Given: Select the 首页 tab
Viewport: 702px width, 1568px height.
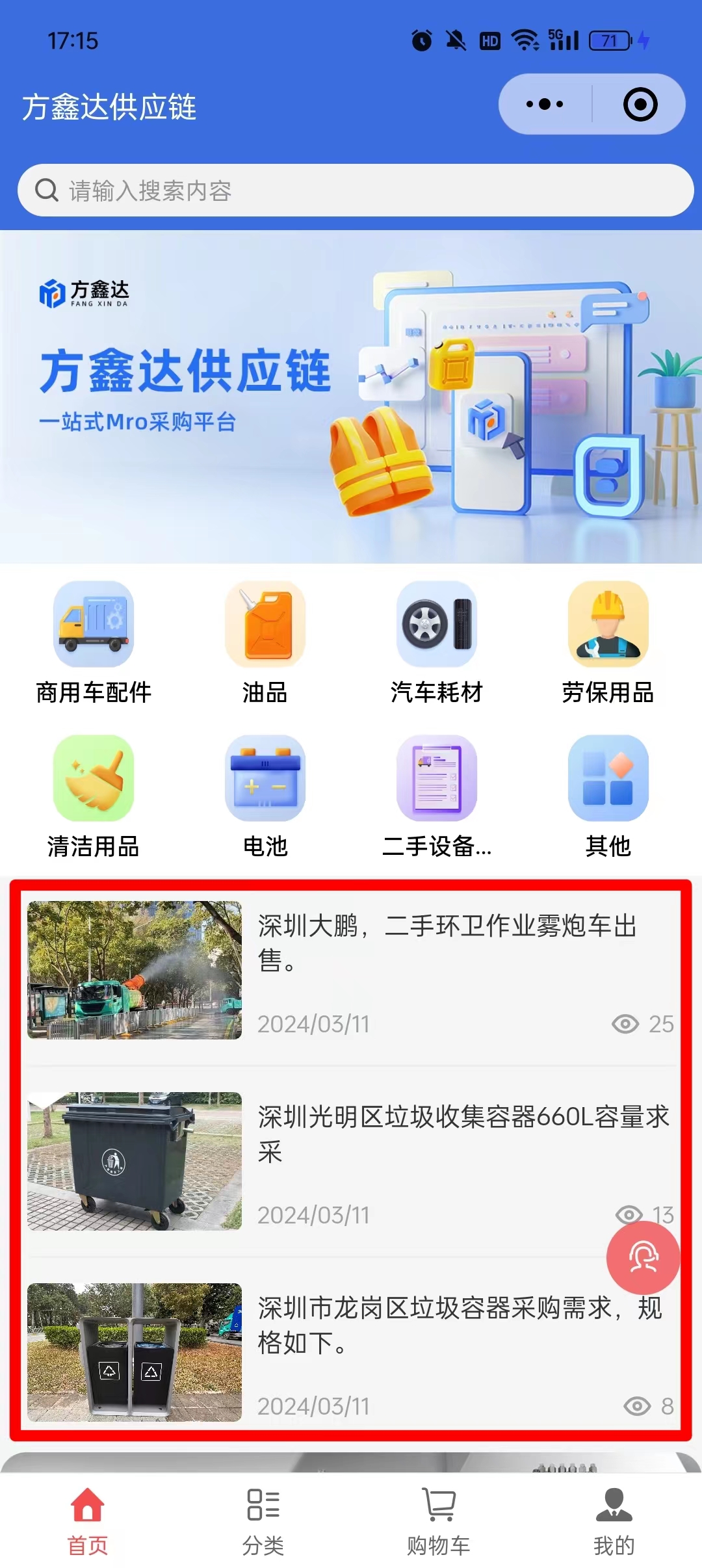Looking at the screenshot, I should 88,1521.
